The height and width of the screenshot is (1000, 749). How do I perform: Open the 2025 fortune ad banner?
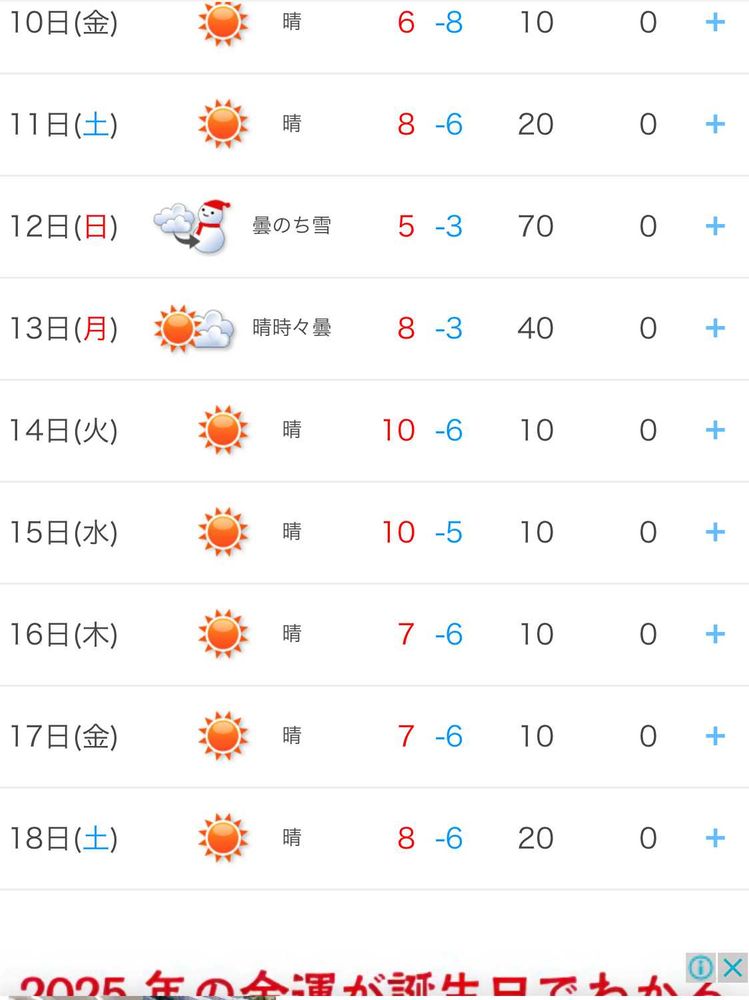[x=350, y=985]
